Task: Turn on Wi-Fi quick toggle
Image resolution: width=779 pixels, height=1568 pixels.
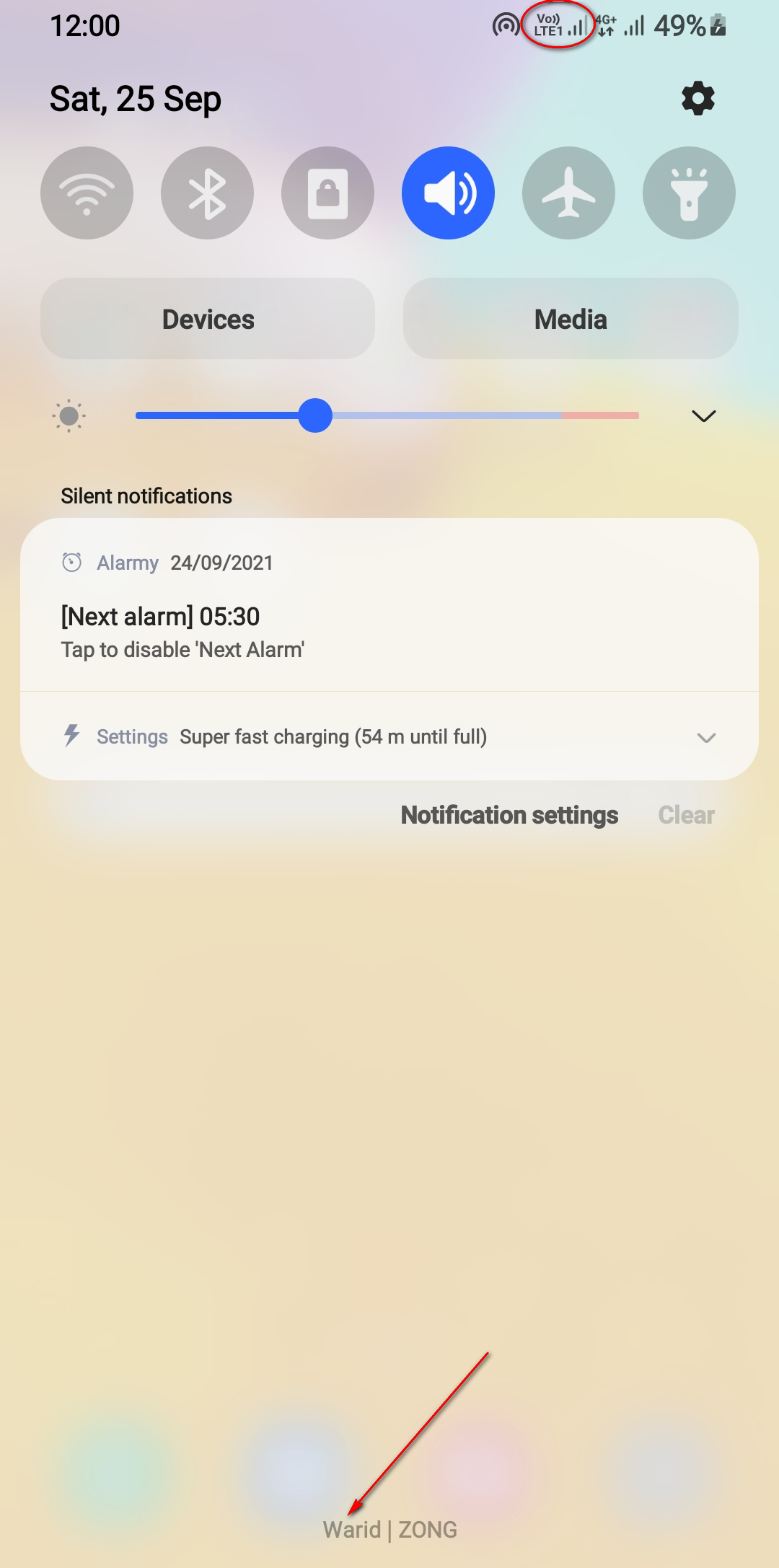Action: 87,193
